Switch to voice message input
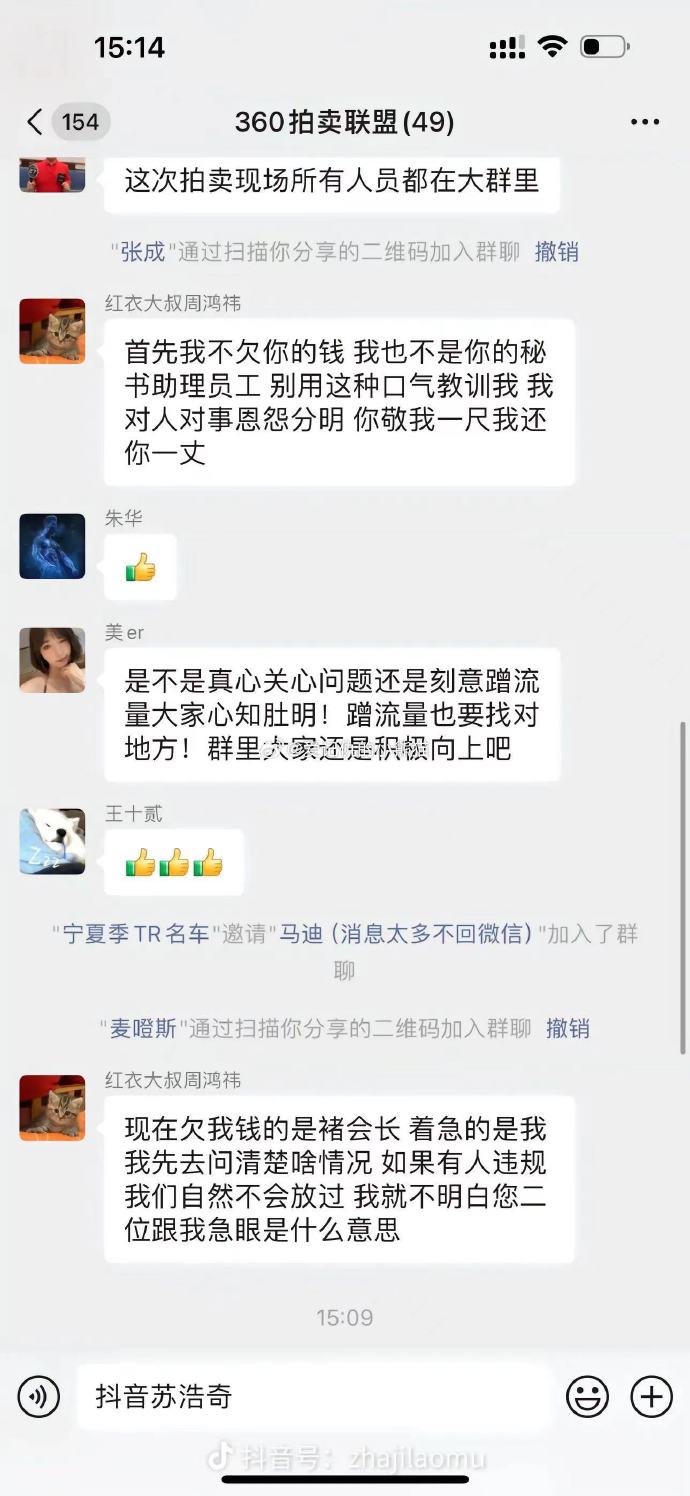The height and width of the screenshot is (1496, 690). click(x=39, y=1396)
